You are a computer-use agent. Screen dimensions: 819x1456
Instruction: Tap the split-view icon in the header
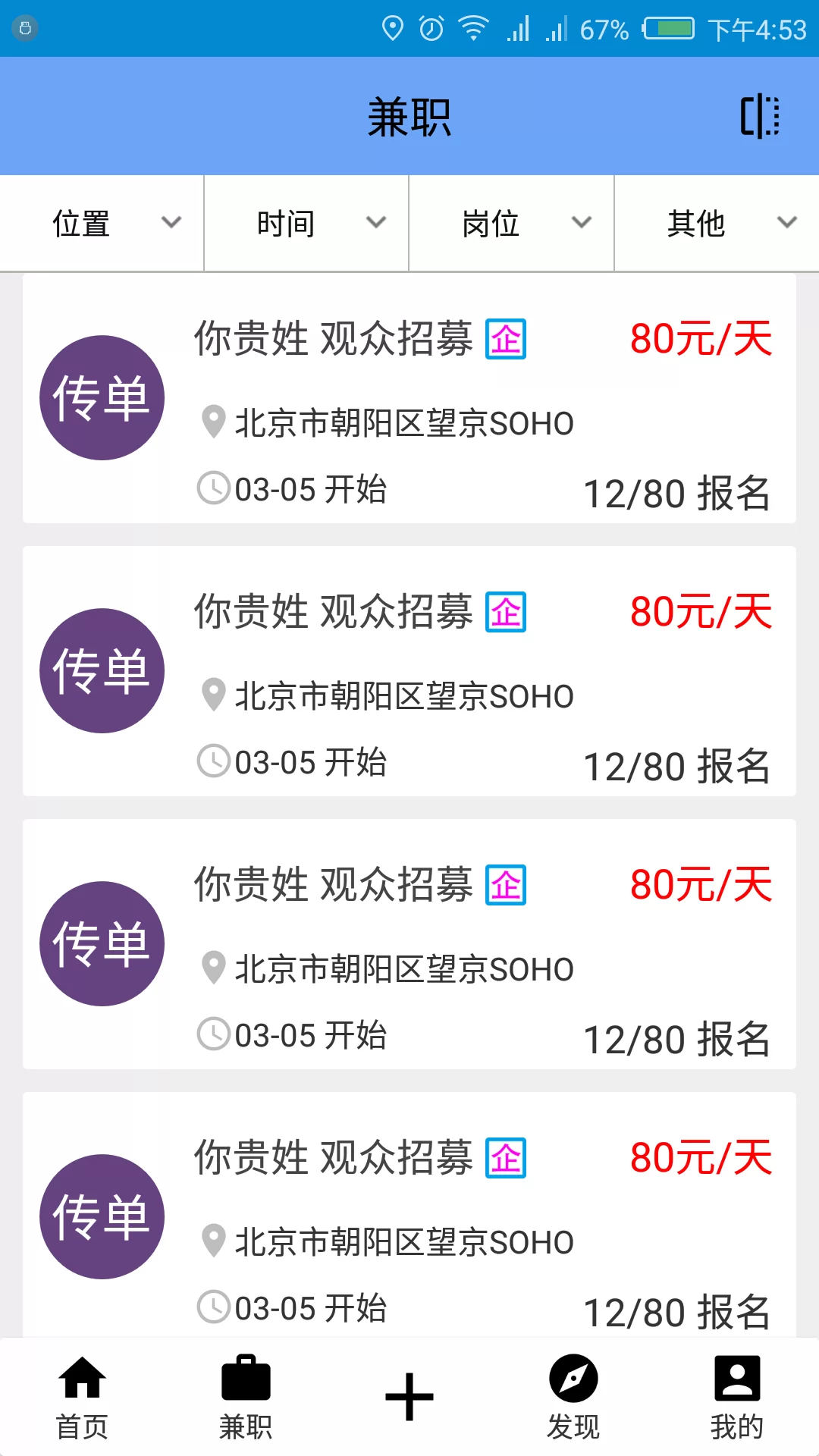(x=760, y=117)
